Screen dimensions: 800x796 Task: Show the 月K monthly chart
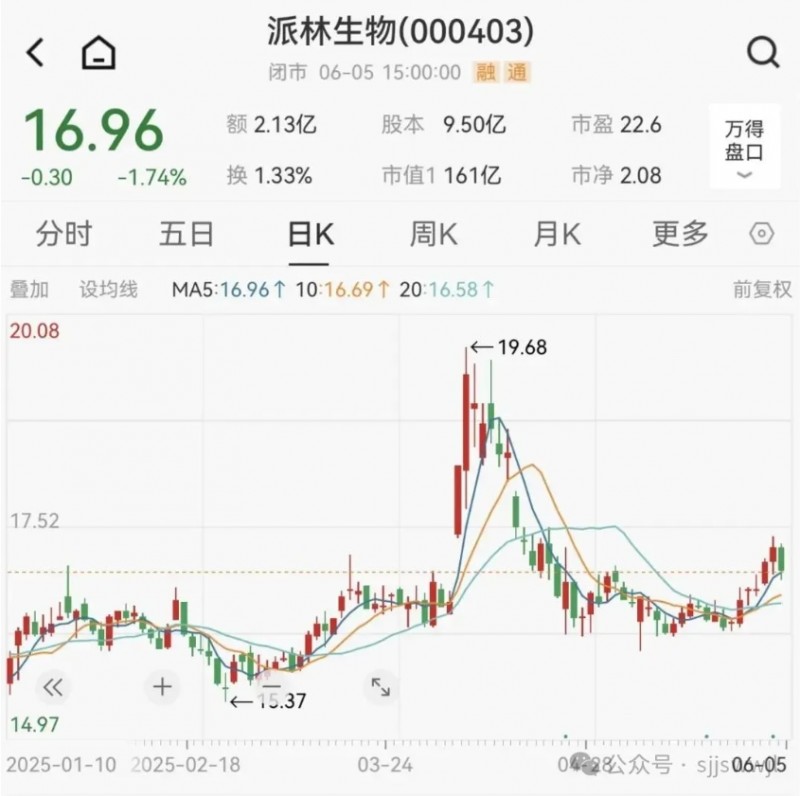pyautogui.click(x=556, y=234)
